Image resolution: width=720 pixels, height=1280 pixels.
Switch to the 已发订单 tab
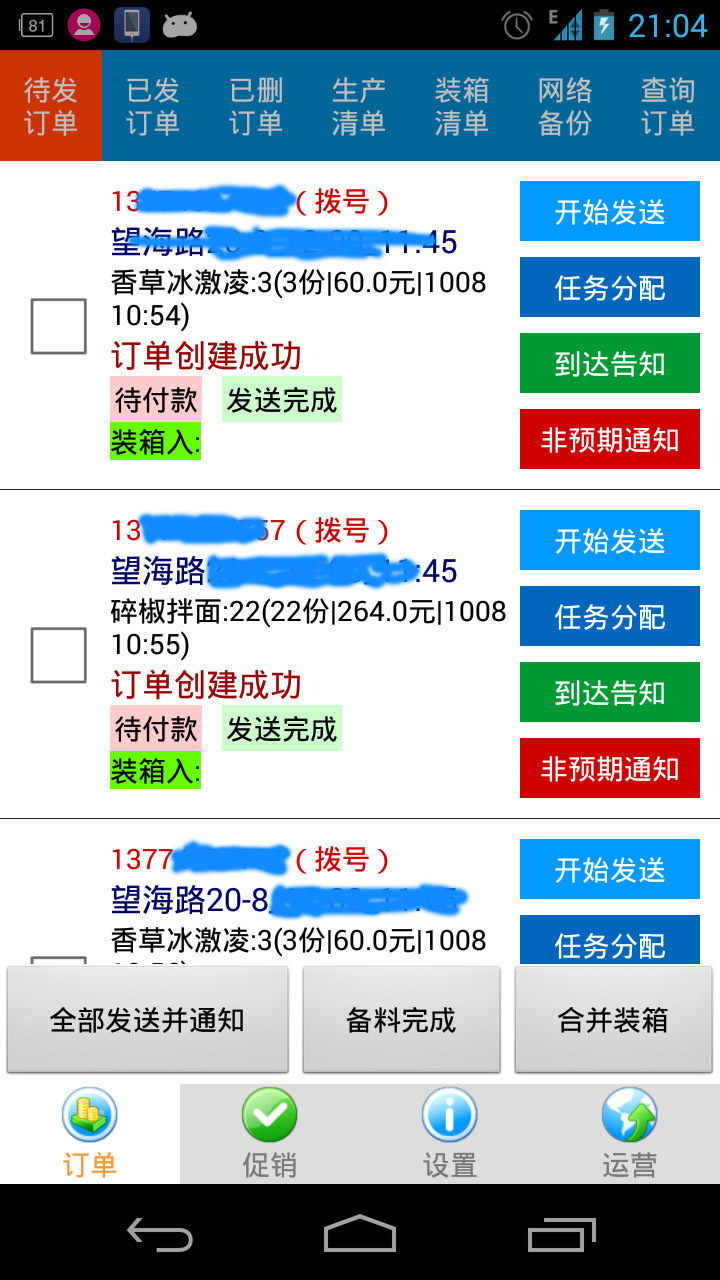pyautogui.click(x=153, y=106)
